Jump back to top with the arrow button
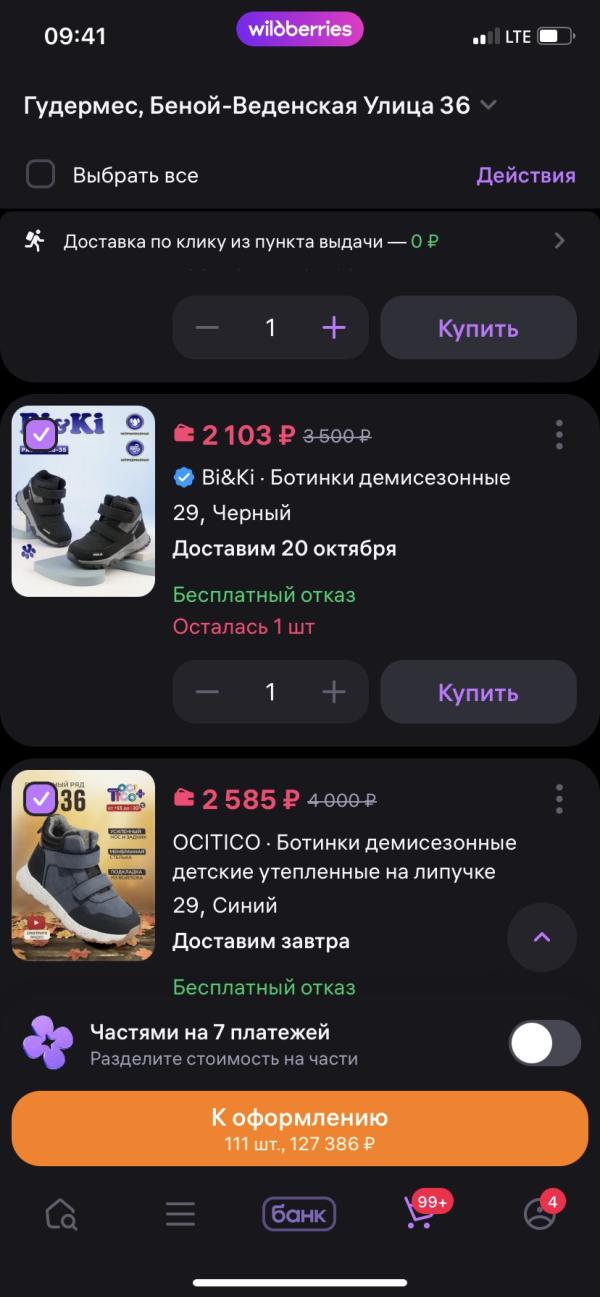Viewport: 600px width, 1297px height. (541, 937)
